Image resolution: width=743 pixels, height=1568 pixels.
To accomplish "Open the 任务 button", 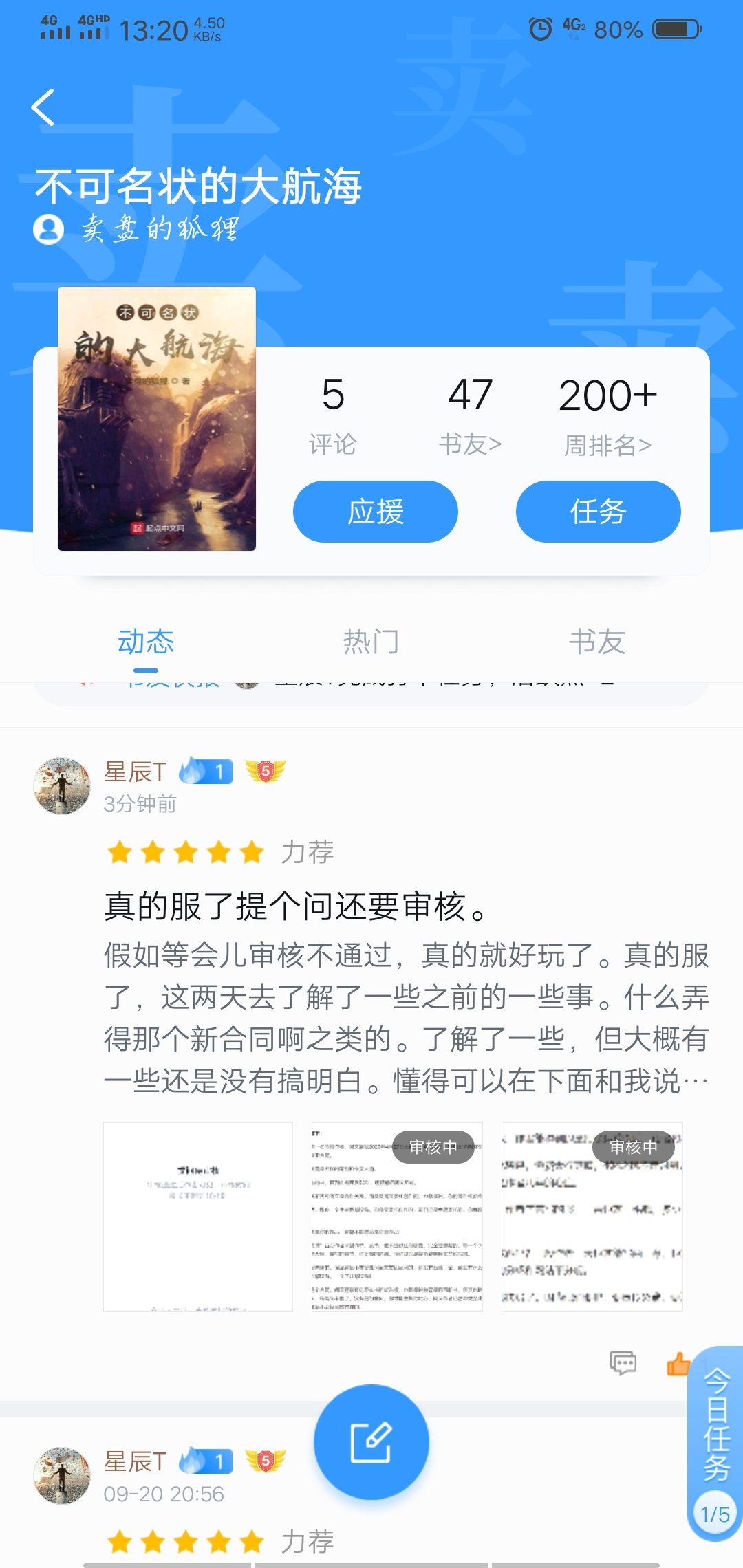I will tap(599, 512).
